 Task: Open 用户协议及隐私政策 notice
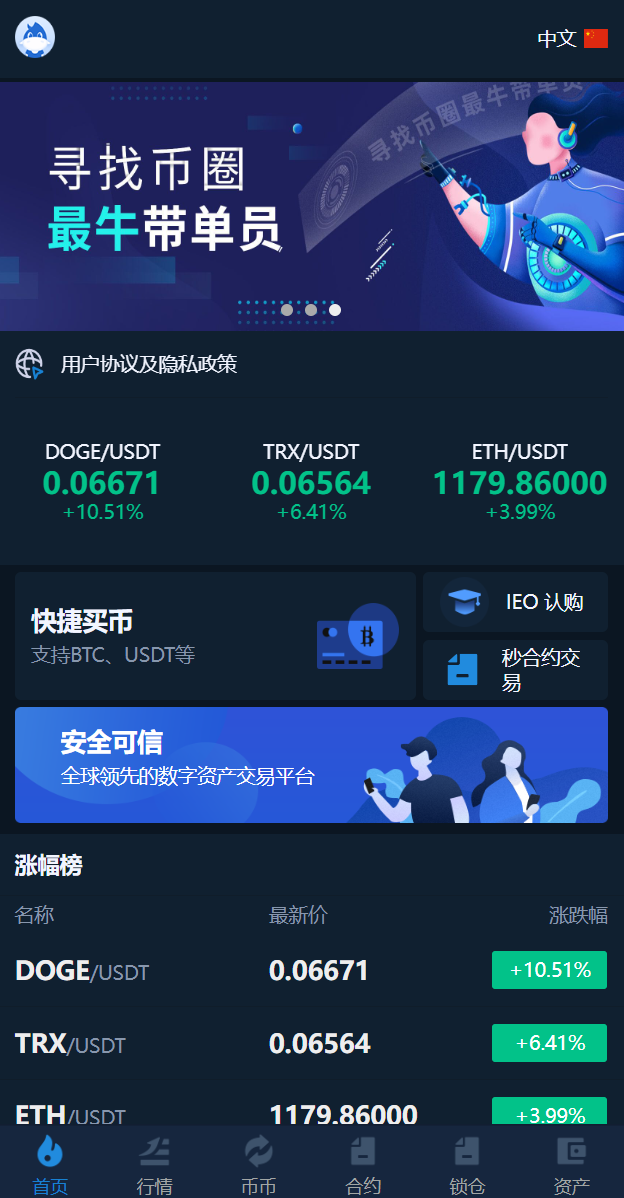[148, 364]
